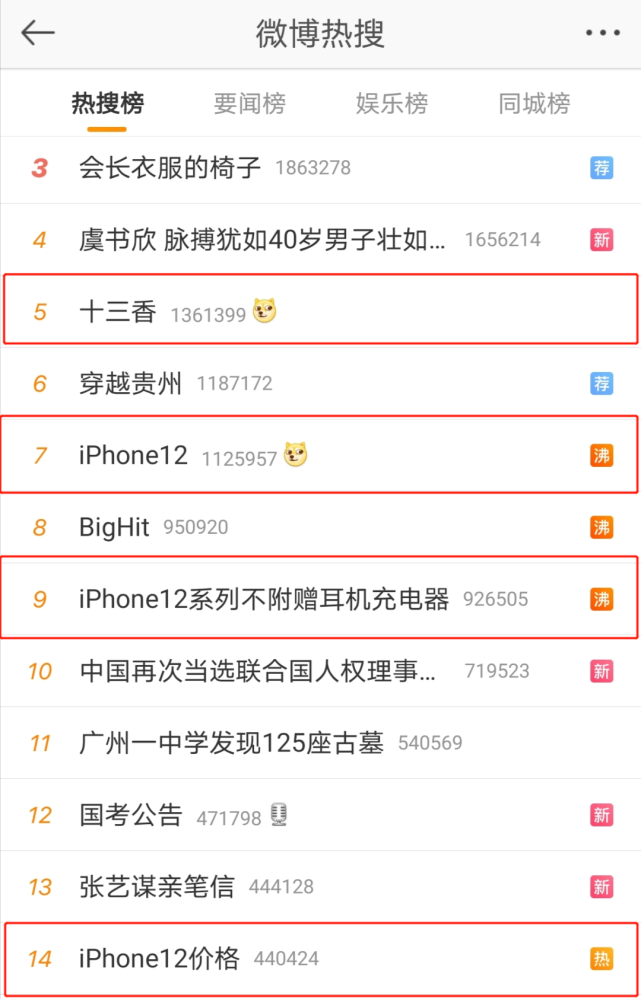This screenshot has height=999, width=641.
Task: Switch to the 要闻榜 tab
Action: click(249, 103)
